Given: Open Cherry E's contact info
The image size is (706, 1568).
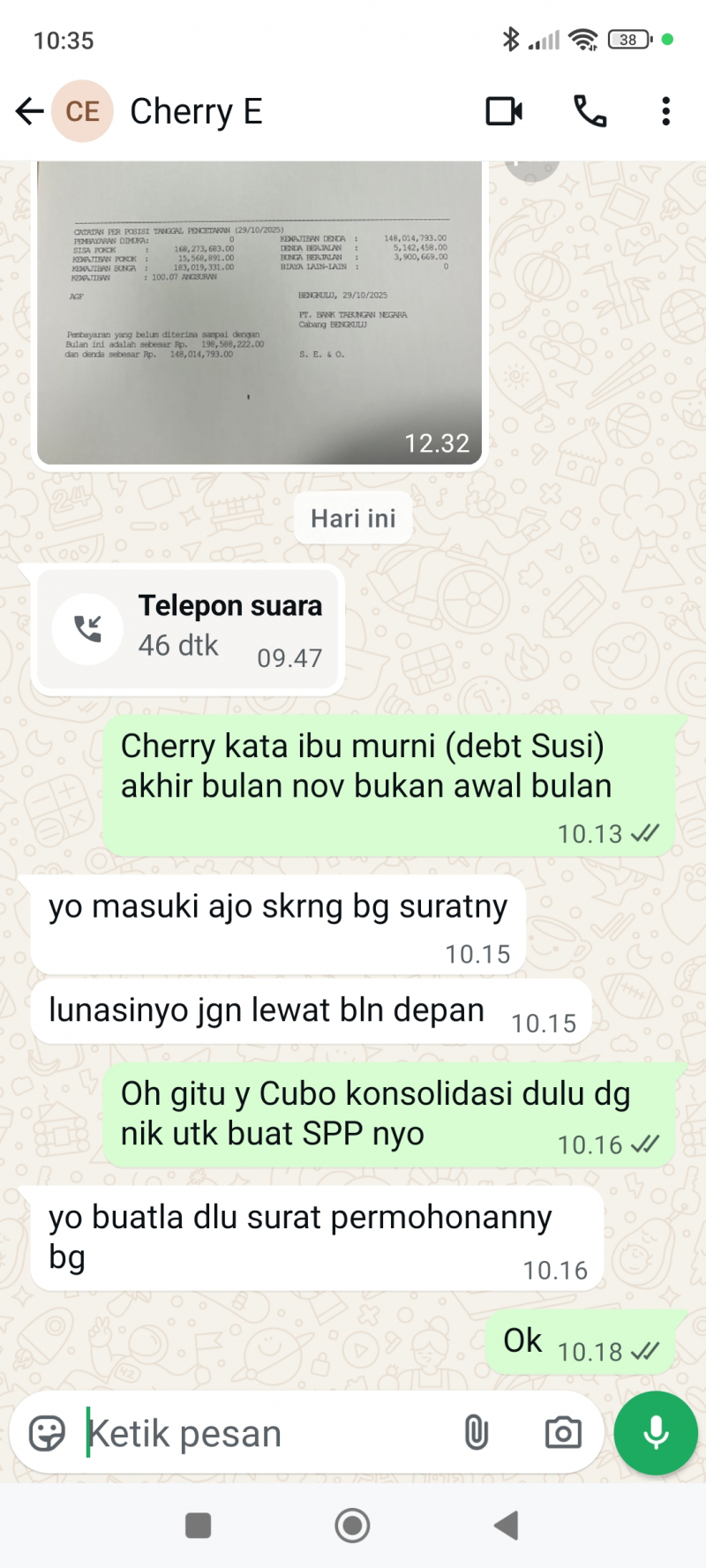Looking at the screenshot, I should coord(196,111).
